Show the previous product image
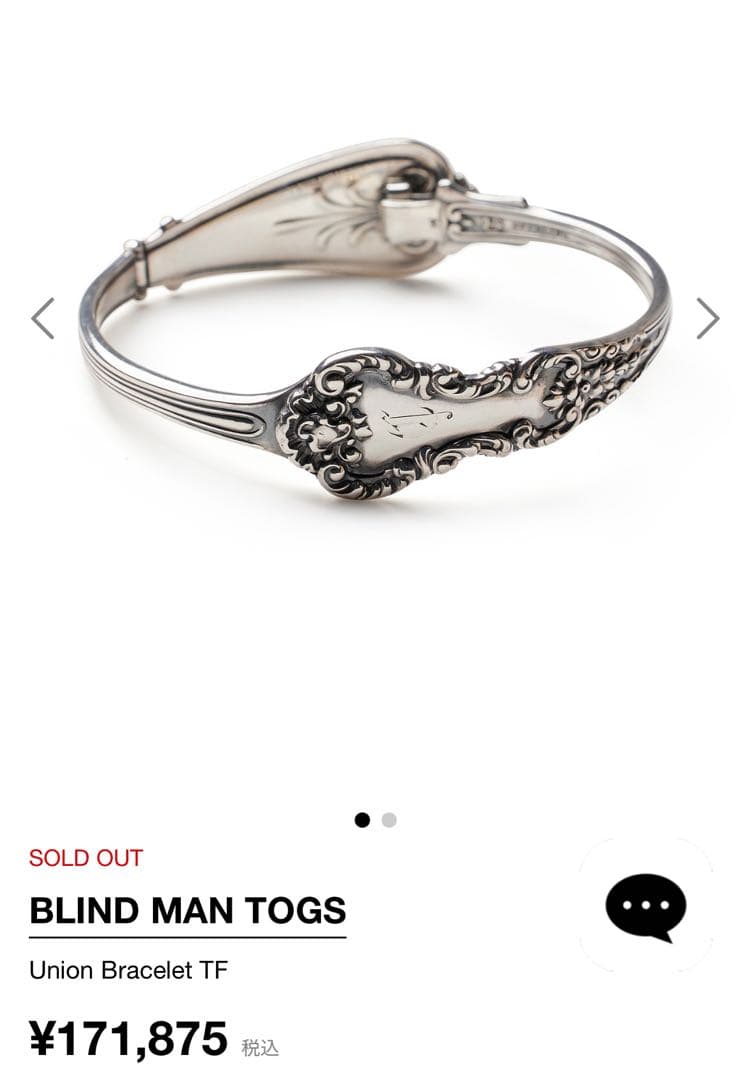 (x=42, y=318)
